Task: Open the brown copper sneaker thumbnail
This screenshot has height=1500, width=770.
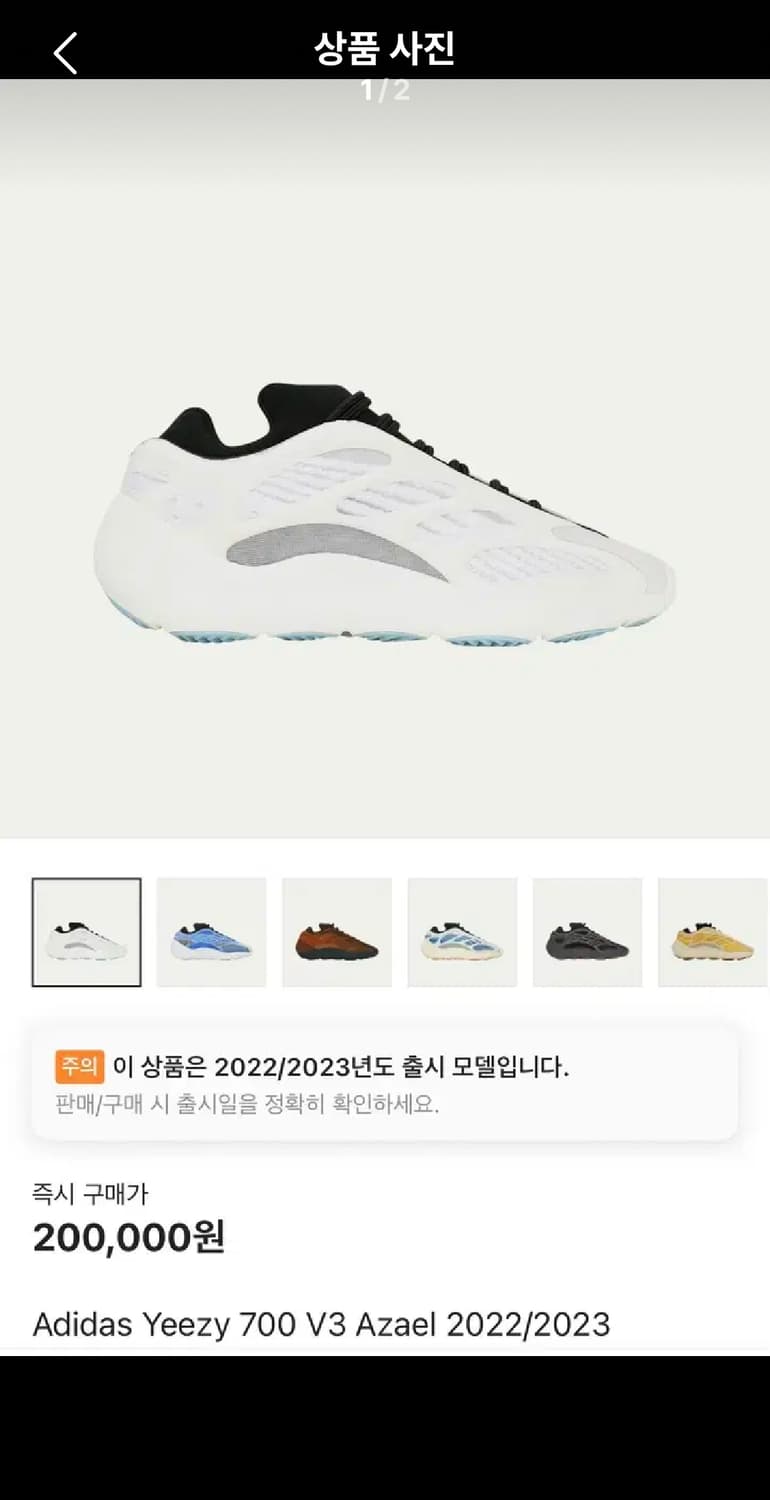Action: click(336, 932)
